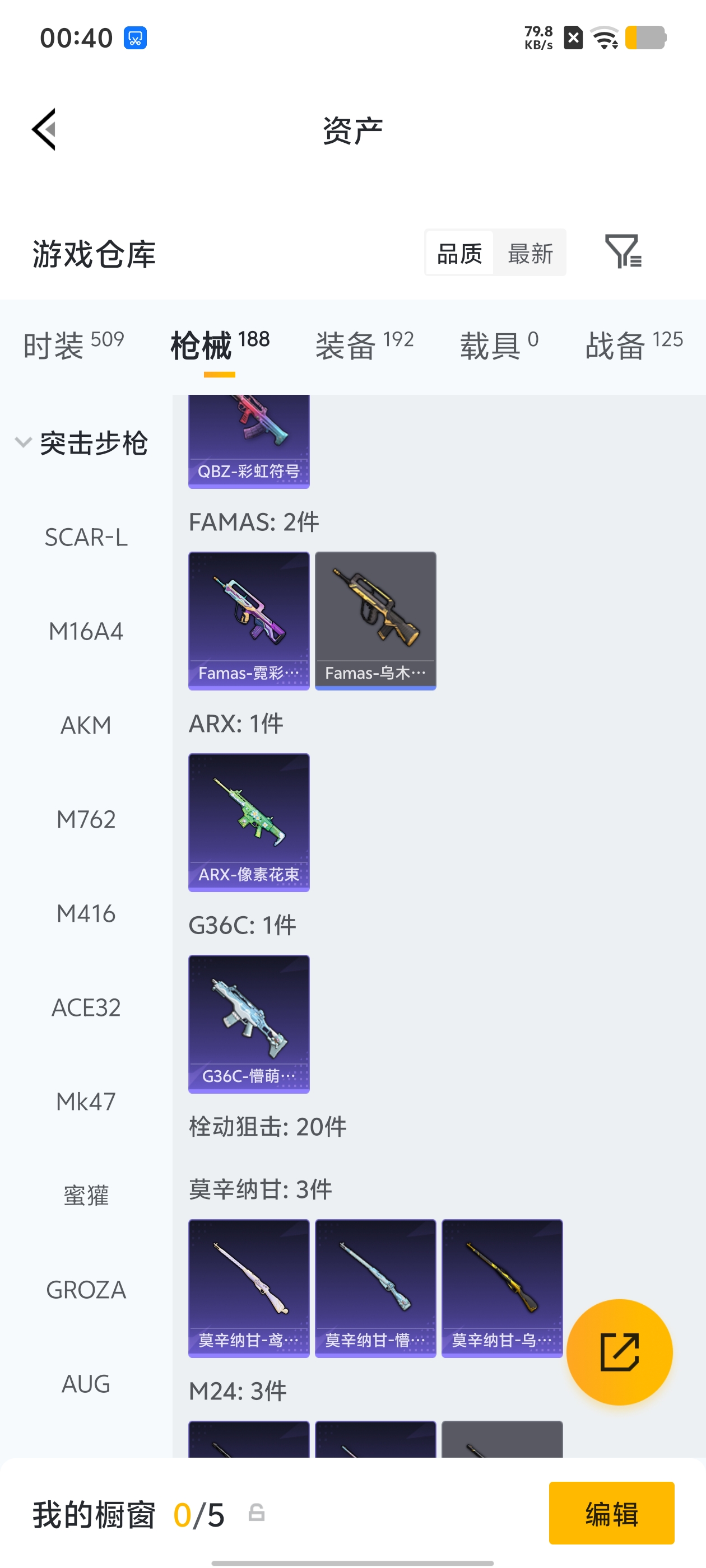Switch to the 装备 tab
The image size is (706, 1568).
click(x=364, y=345)
